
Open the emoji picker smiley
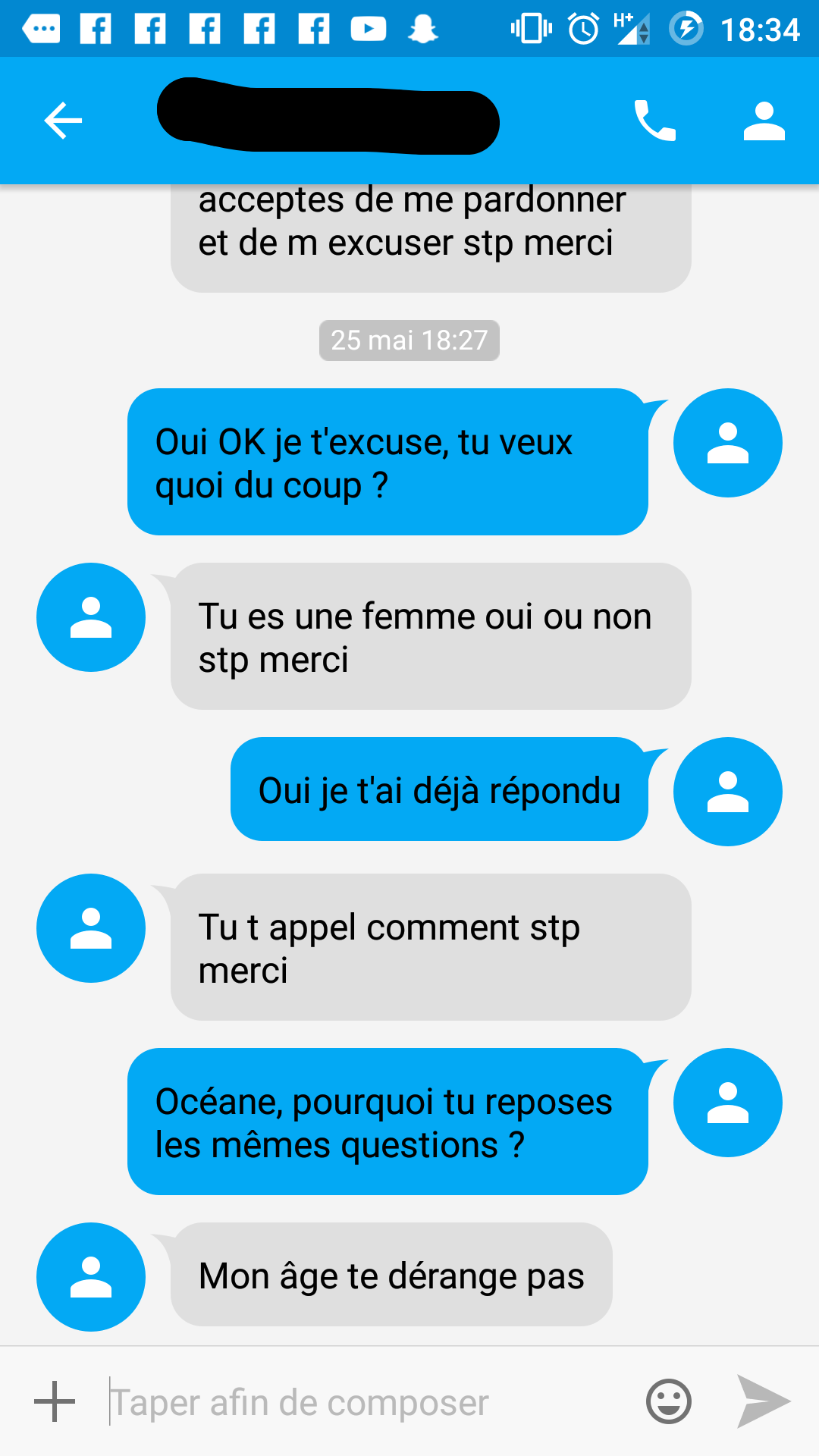pyautogui.click(x=669, y=1401)
